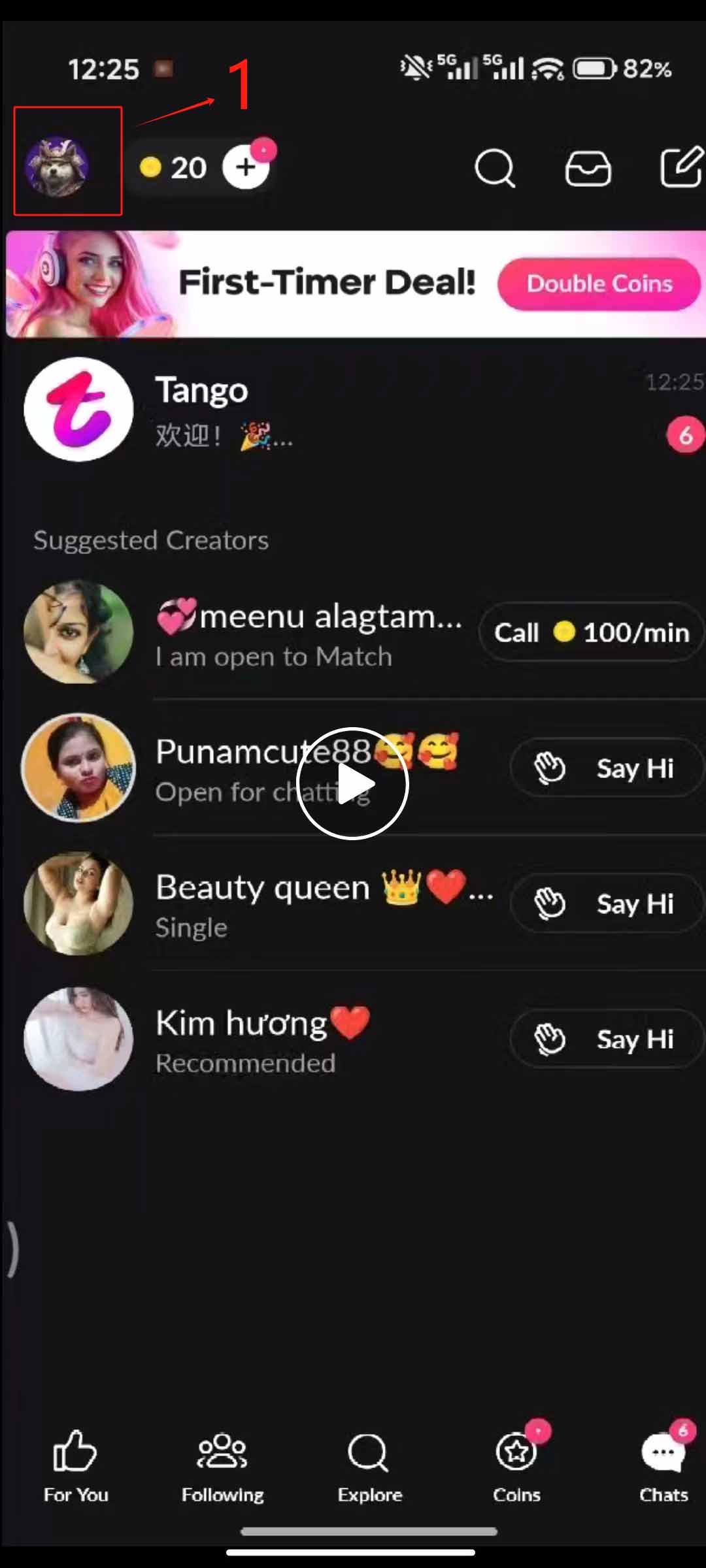Say Hi to Kim hương

tap(606, 1039)
